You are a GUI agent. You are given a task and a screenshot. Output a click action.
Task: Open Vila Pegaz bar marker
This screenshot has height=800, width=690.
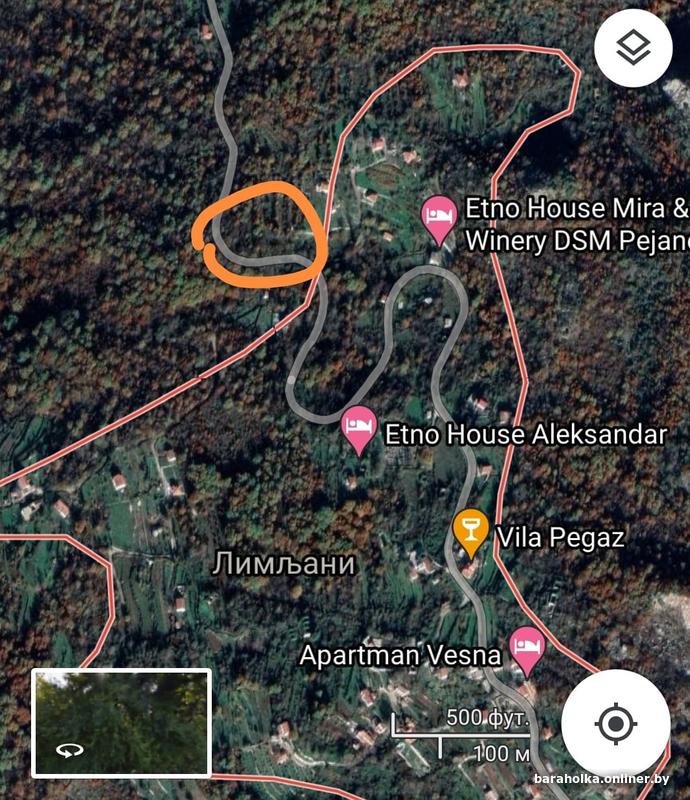click(x=470, y=530)
